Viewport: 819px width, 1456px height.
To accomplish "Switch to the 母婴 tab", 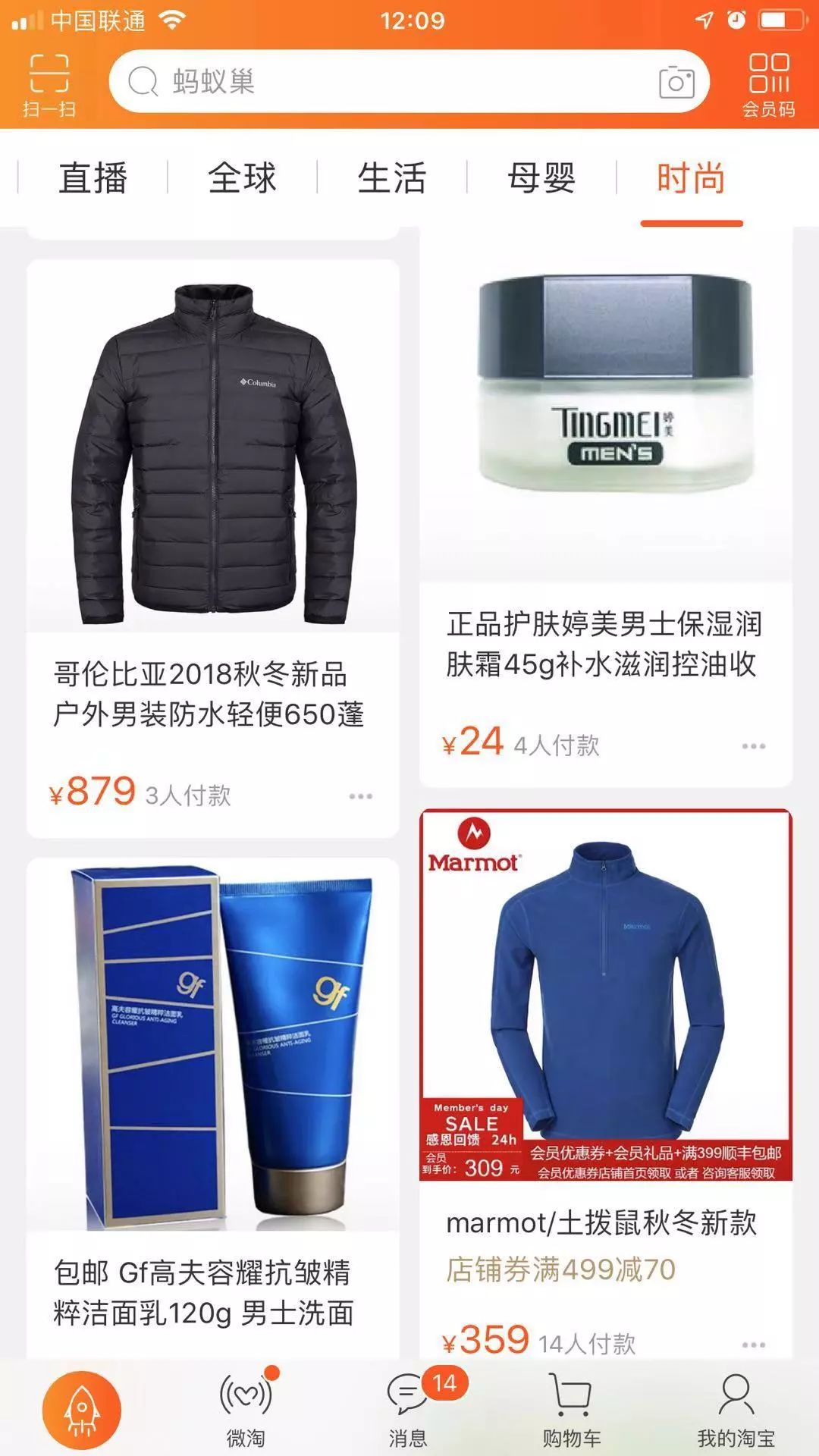I will tap(541, 179).
